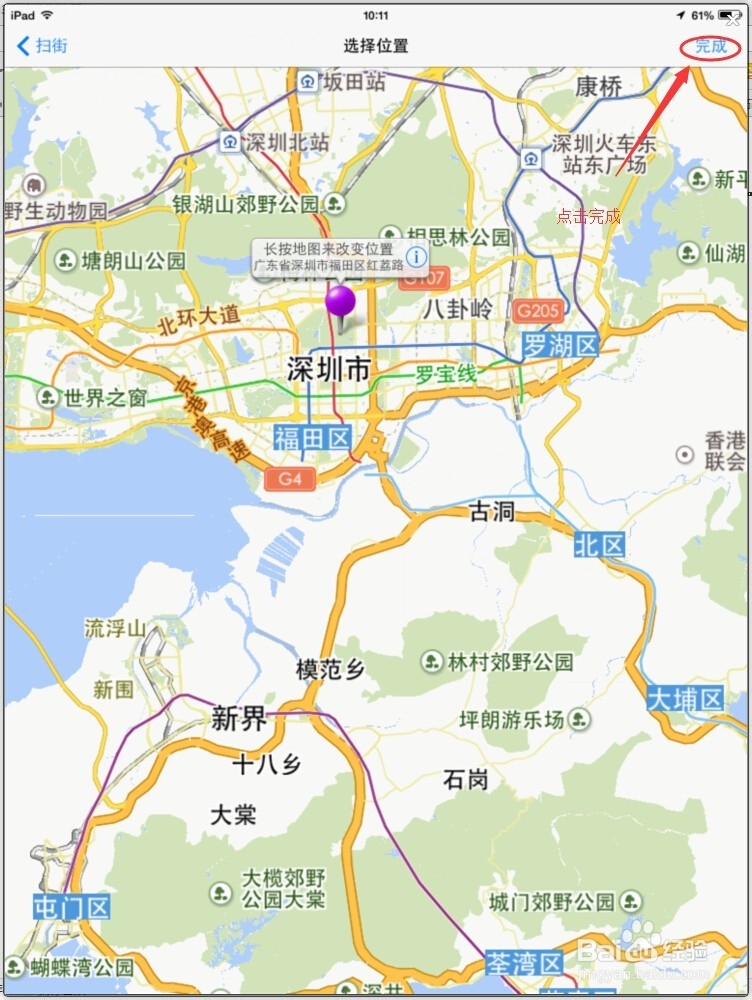
Task: Tap the 扫街 back button
Action: (42, 46)
